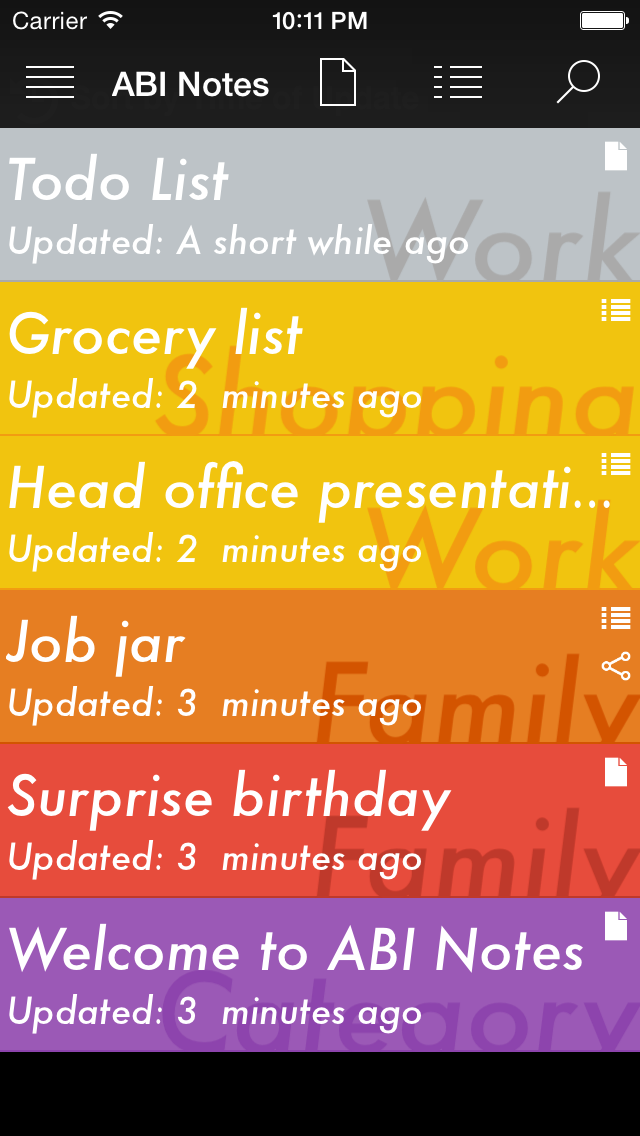640x1136 pixels.
Task: Open the Job jar note
Action: pos(300,667)
